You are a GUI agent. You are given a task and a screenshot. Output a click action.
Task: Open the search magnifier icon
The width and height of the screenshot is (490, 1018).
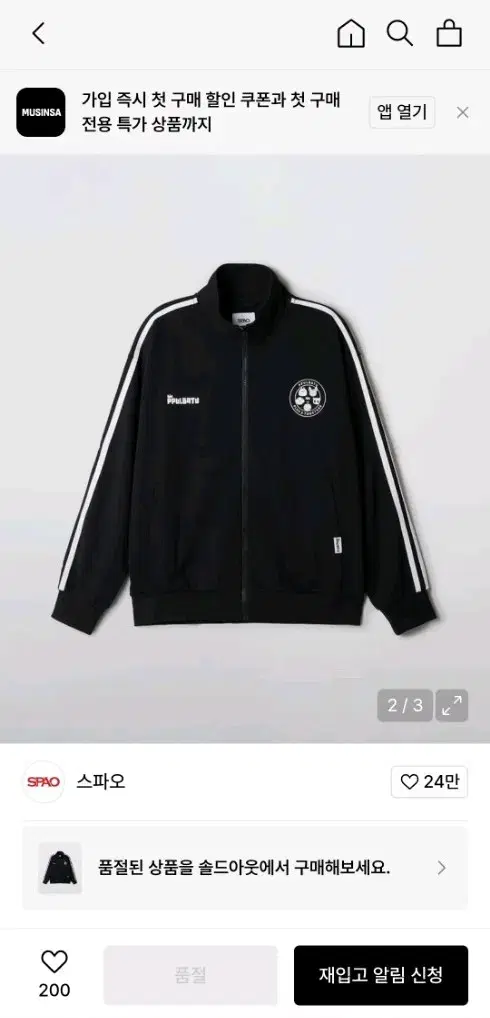399,33
